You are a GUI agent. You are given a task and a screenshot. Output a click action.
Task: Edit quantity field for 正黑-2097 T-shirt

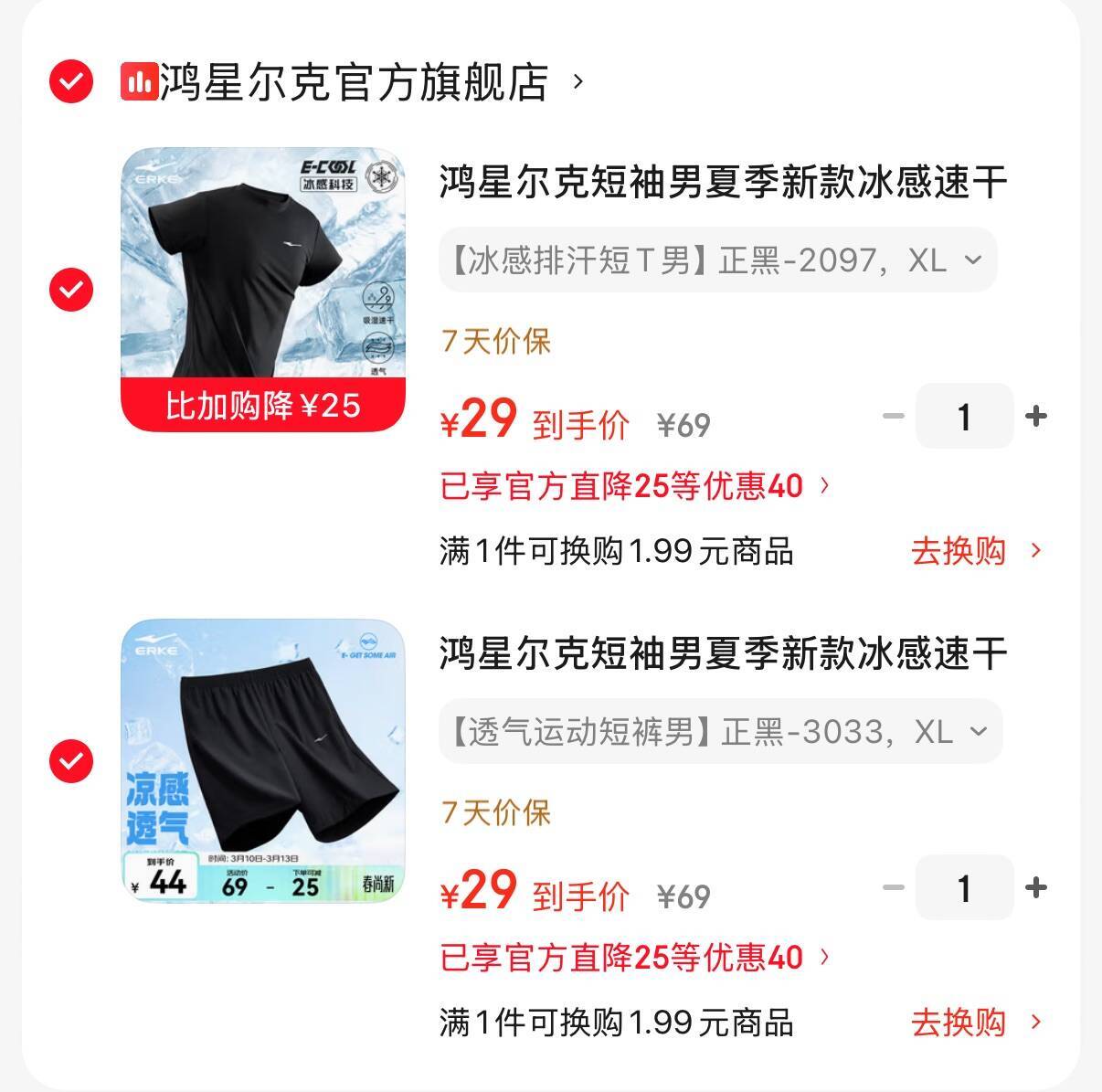point(964,417)
